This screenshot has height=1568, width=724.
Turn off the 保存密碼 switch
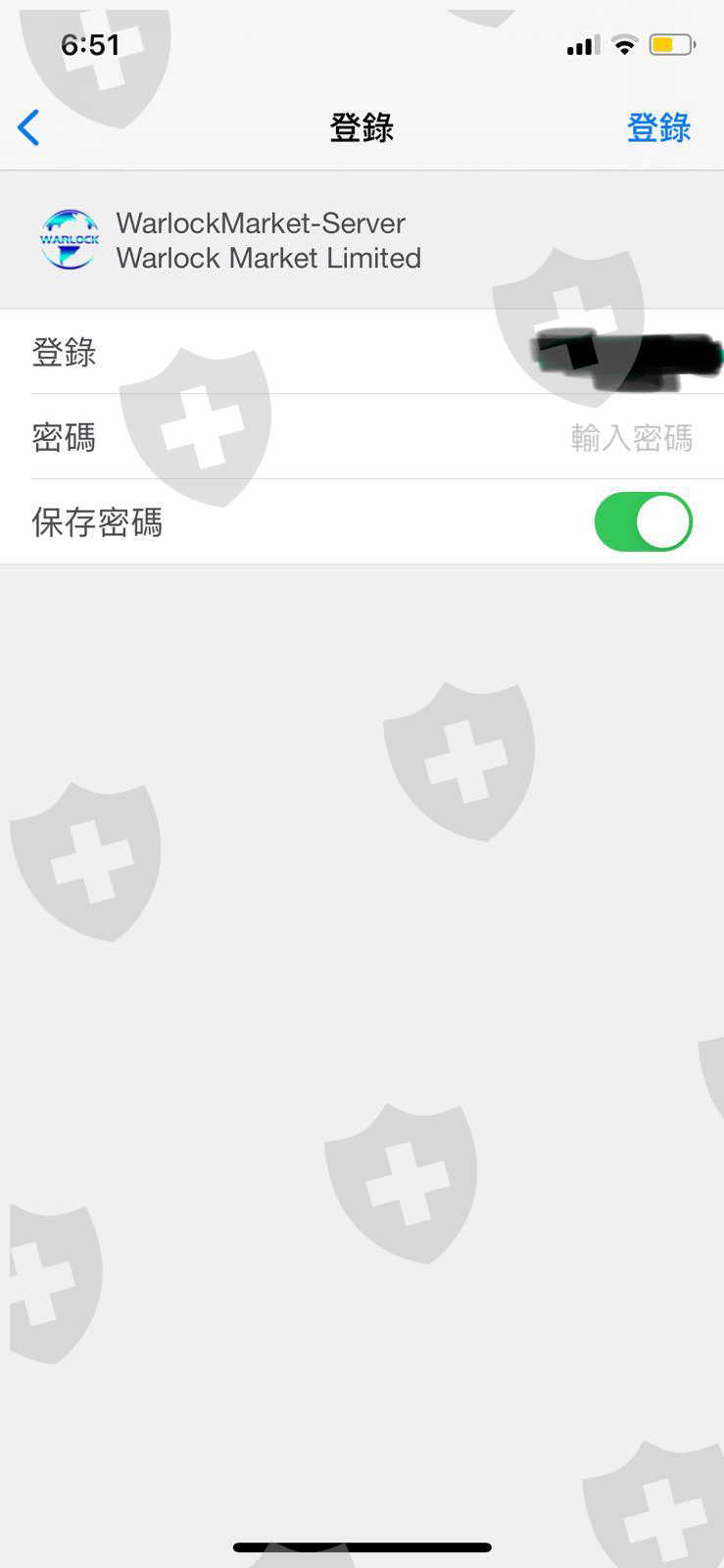pos(643,521)
